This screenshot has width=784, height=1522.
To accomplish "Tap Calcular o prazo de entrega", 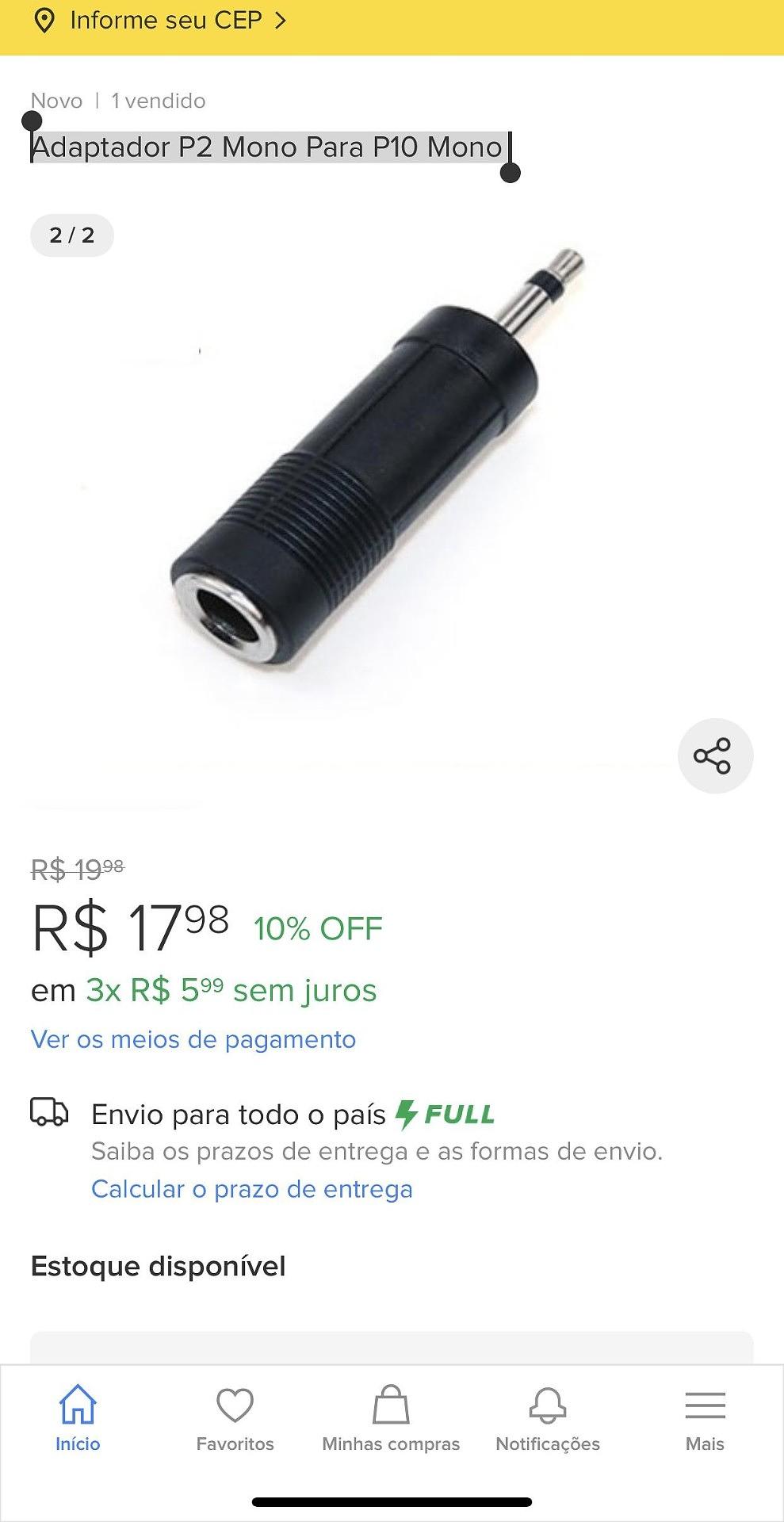I will coord(251,1189).
